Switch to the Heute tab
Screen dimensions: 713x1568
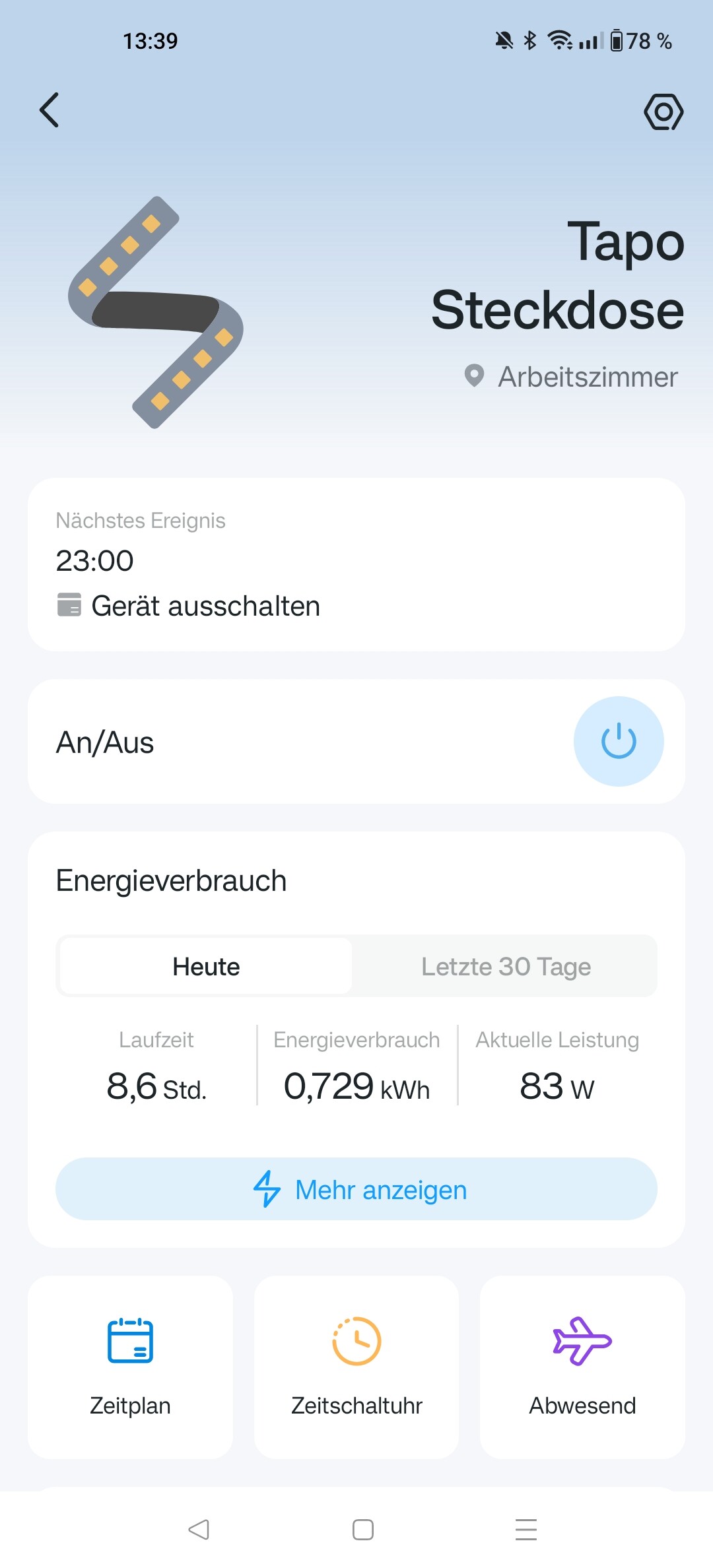click(206, 966)
